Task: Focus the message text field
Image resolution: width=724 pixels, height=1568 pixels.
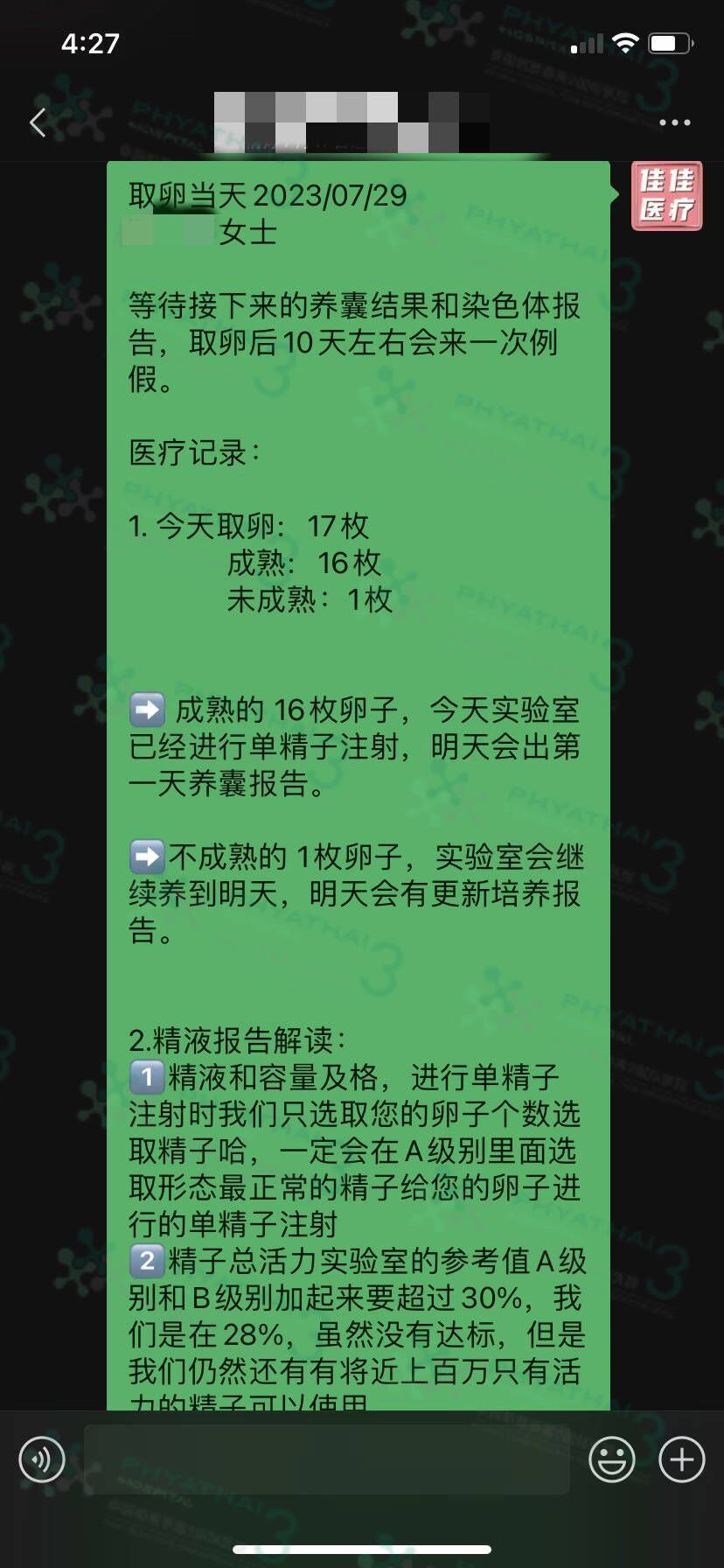Action: (326, 1459)
